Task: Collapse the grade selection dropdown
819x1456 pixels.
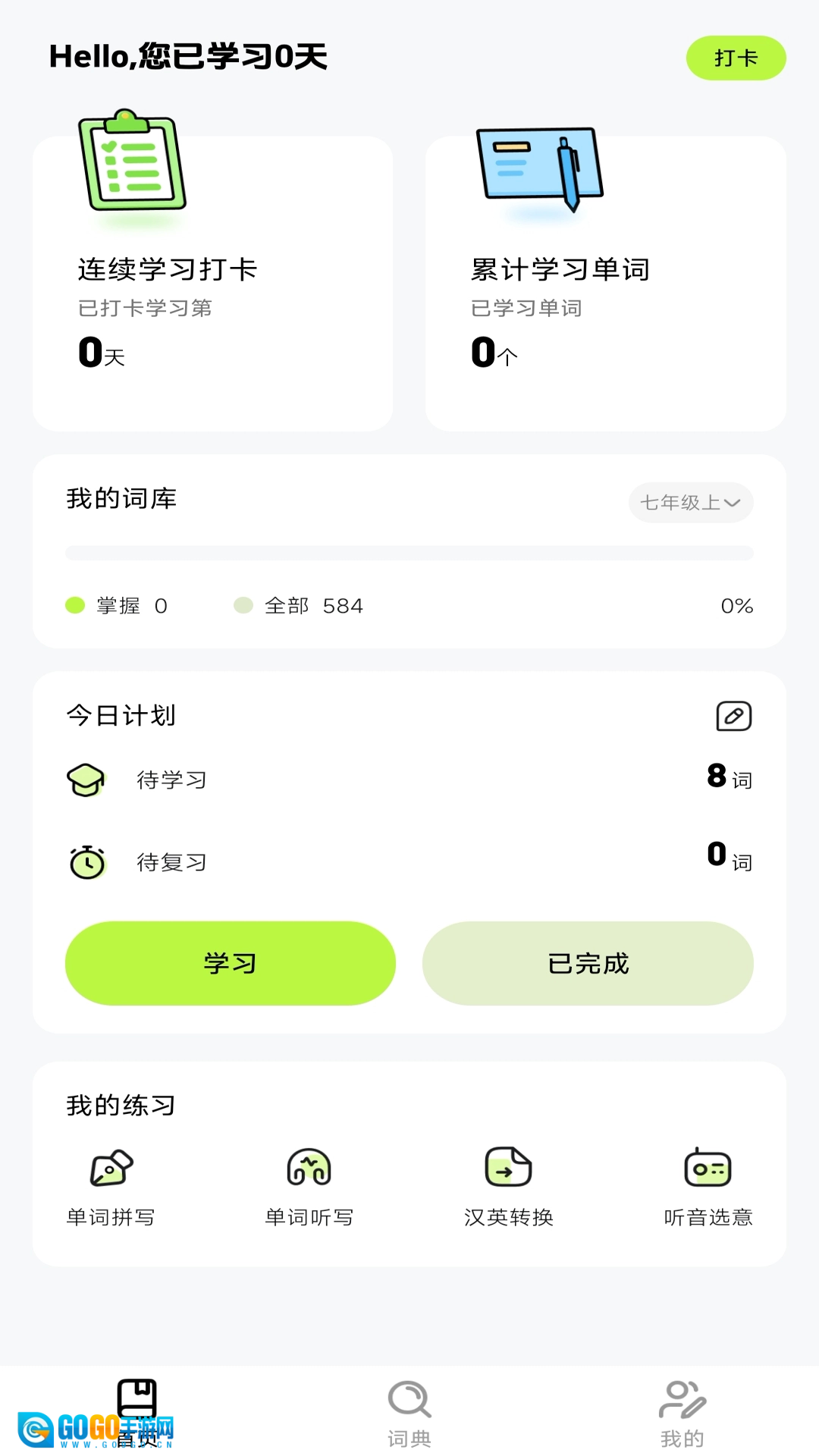Action: click(x=690, y=502)
